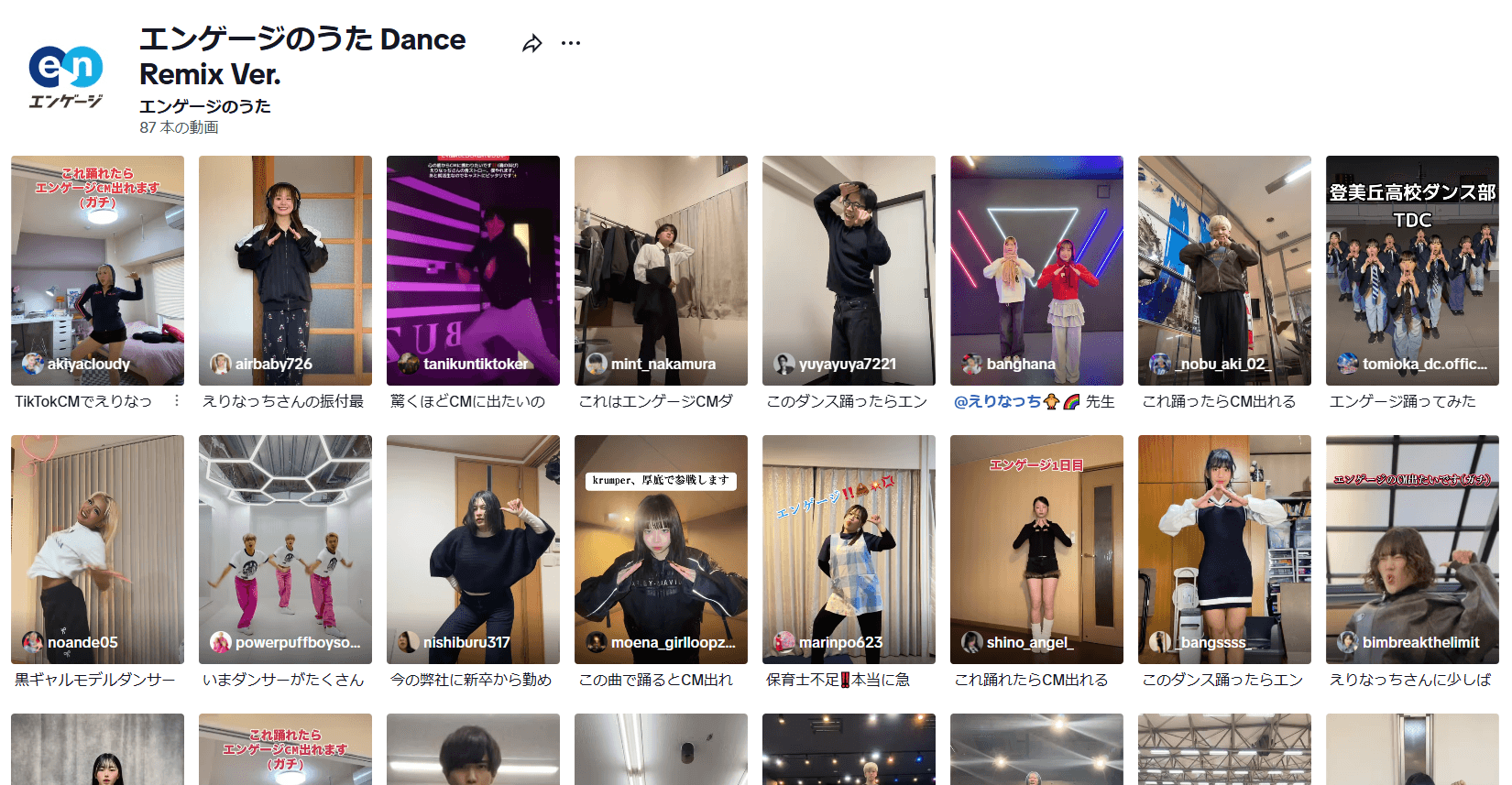Play the shino_angel_ video
1512x785 pixels.
point(1036,549)
